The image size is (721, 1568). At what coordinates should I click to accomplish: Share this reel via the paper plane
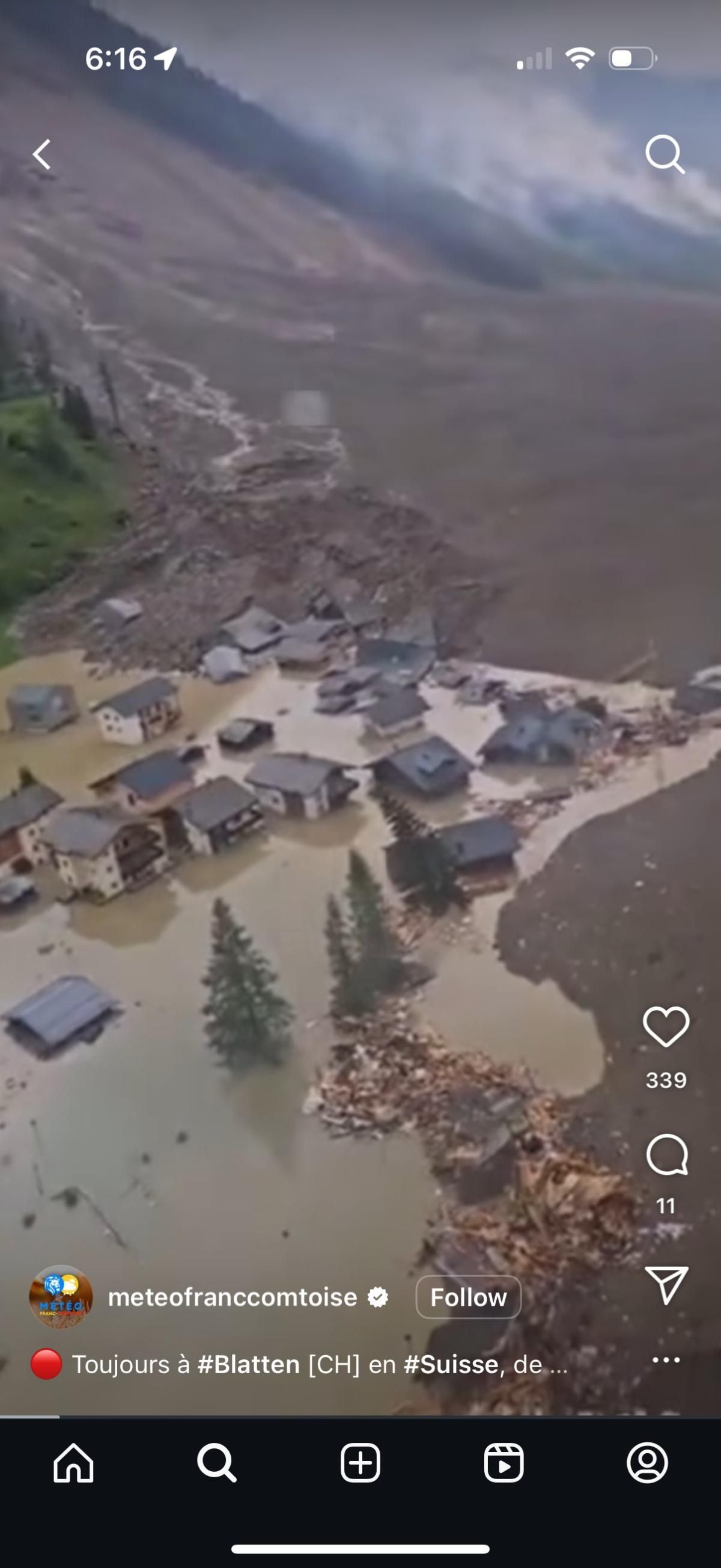(x=666, y=1284)
